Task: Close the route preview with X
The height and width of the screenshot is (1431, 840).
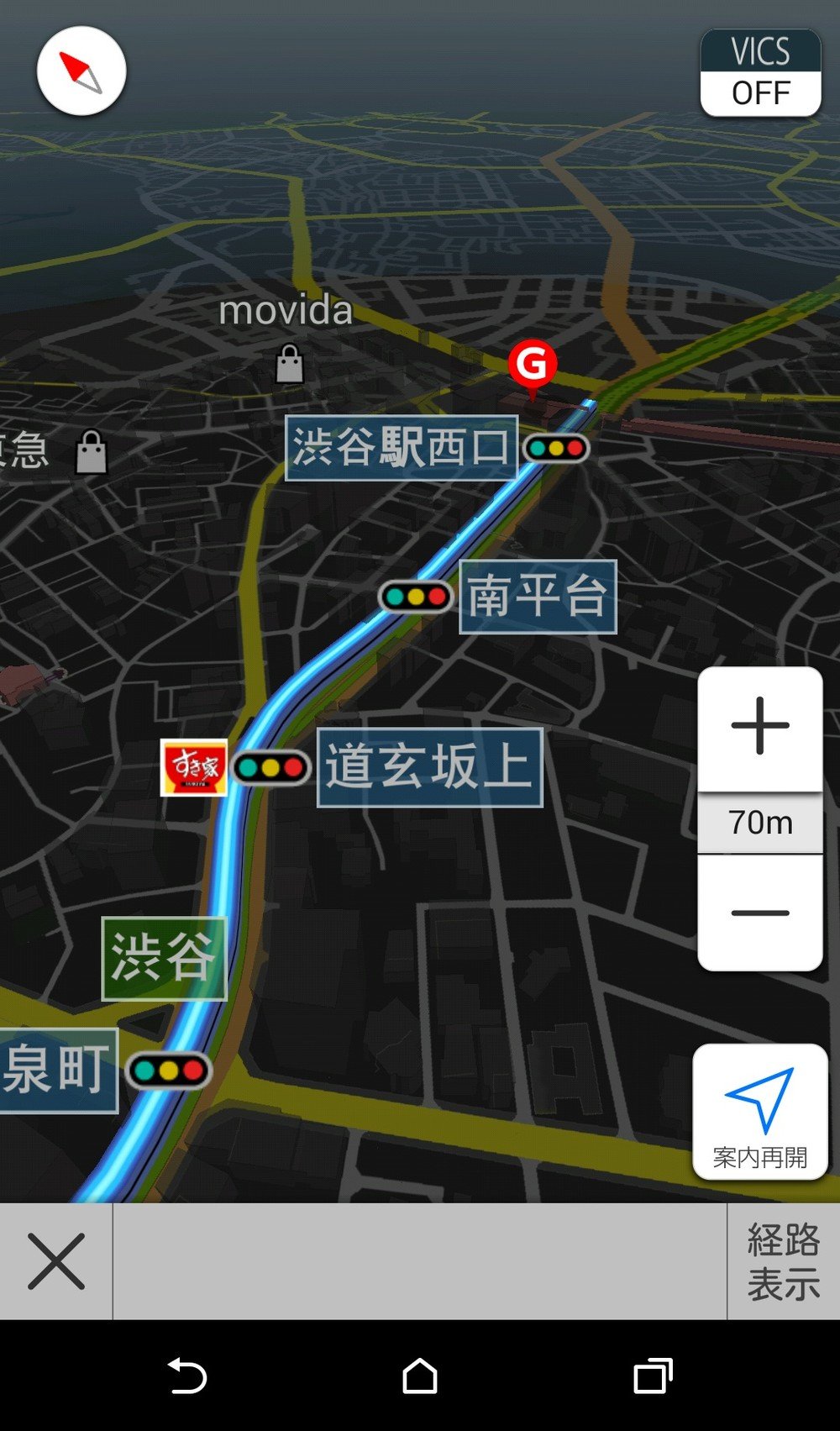Action: click(56, 1261)
